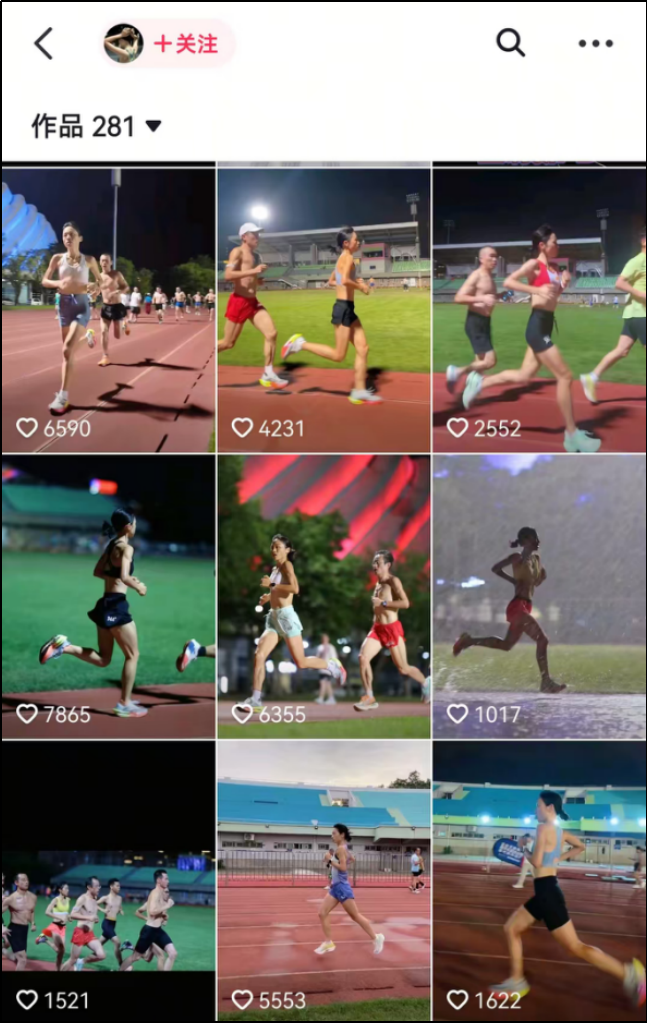647x1023 pixels.
Task: Go back using the top-left arrow
Action: [43, 44]
